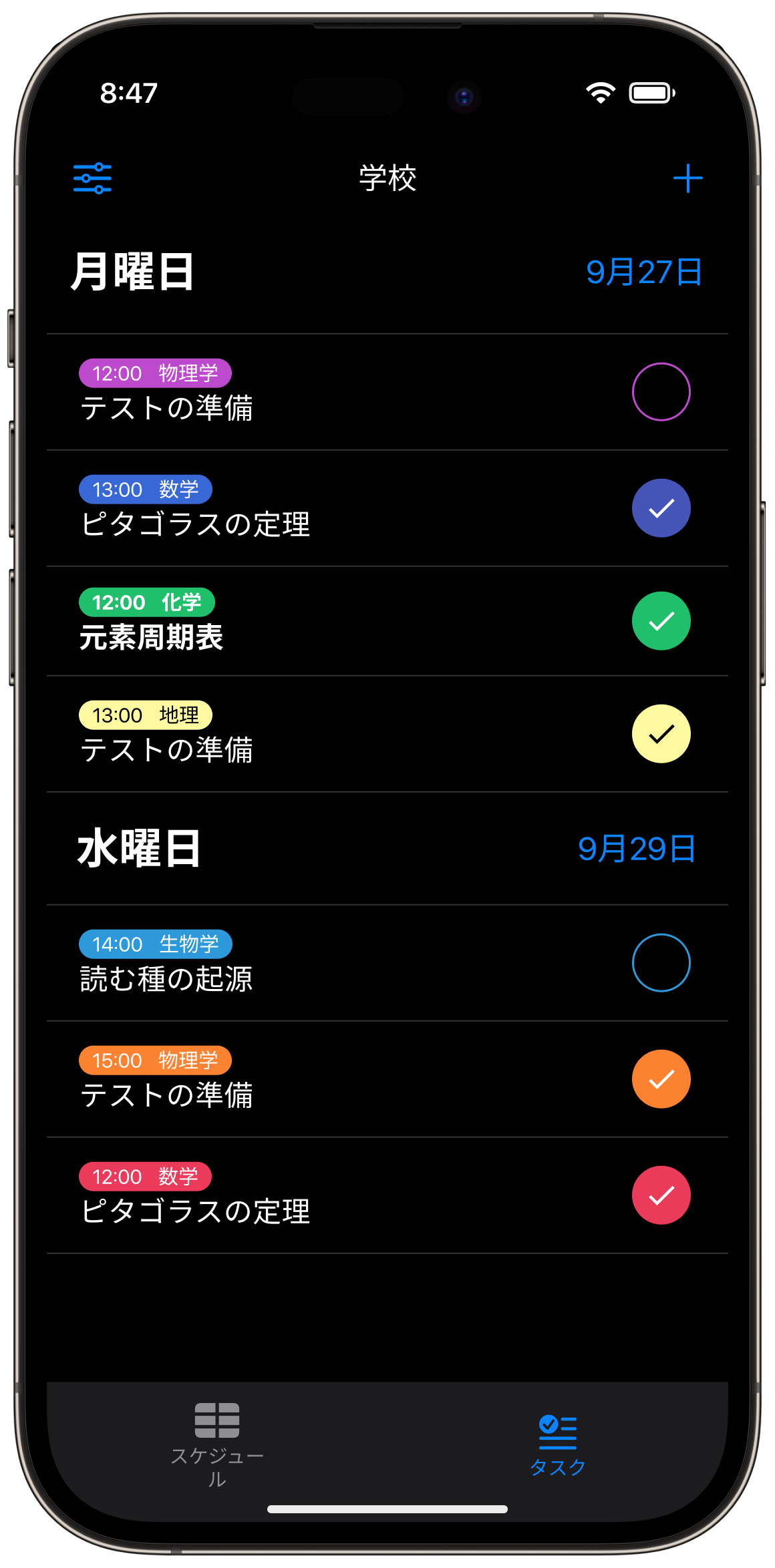
Task: Check off 読む種の起源 biology task
Action: pyautogui.click(x=661, y=962)
